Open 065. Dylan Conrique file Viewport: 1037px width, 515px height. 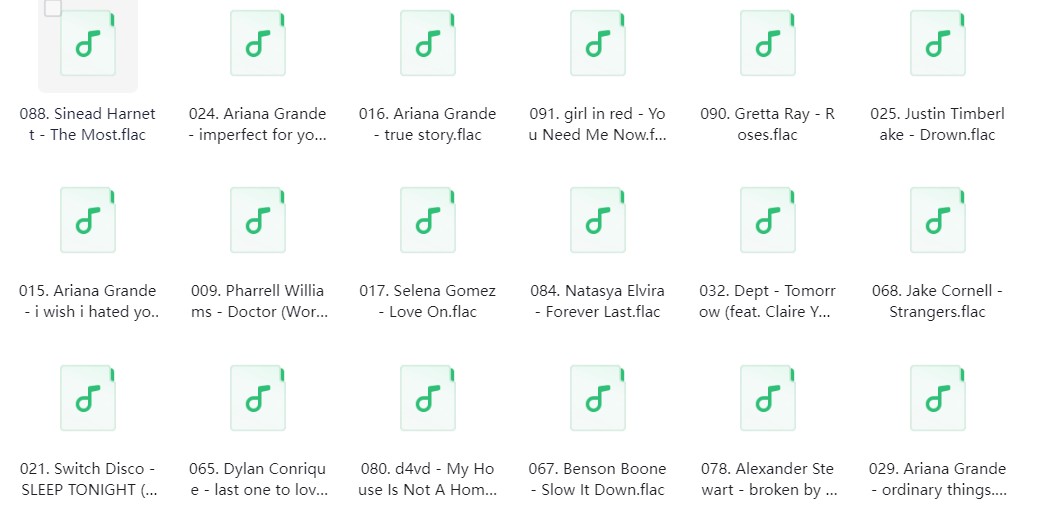click(x=258, y=398)
